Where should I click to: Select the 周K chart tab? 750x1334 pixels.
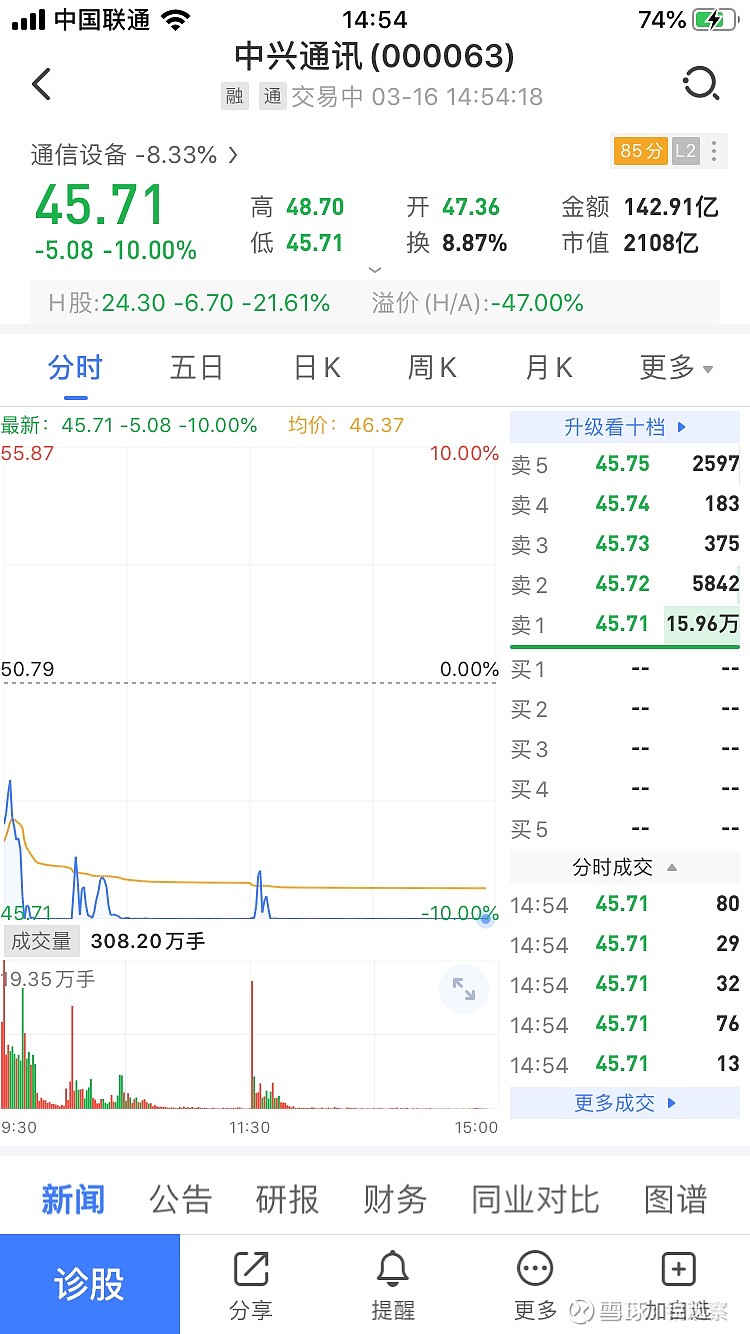[432, 368]
